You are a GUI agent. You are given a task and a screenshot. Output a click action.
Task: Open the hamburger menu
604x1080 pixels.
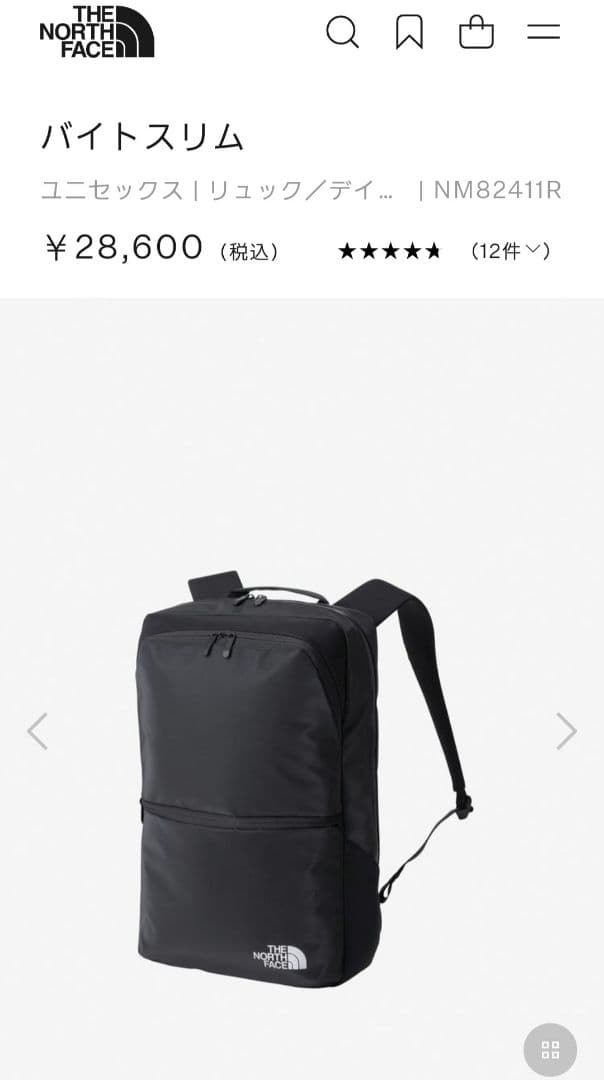tap(543, 33)
